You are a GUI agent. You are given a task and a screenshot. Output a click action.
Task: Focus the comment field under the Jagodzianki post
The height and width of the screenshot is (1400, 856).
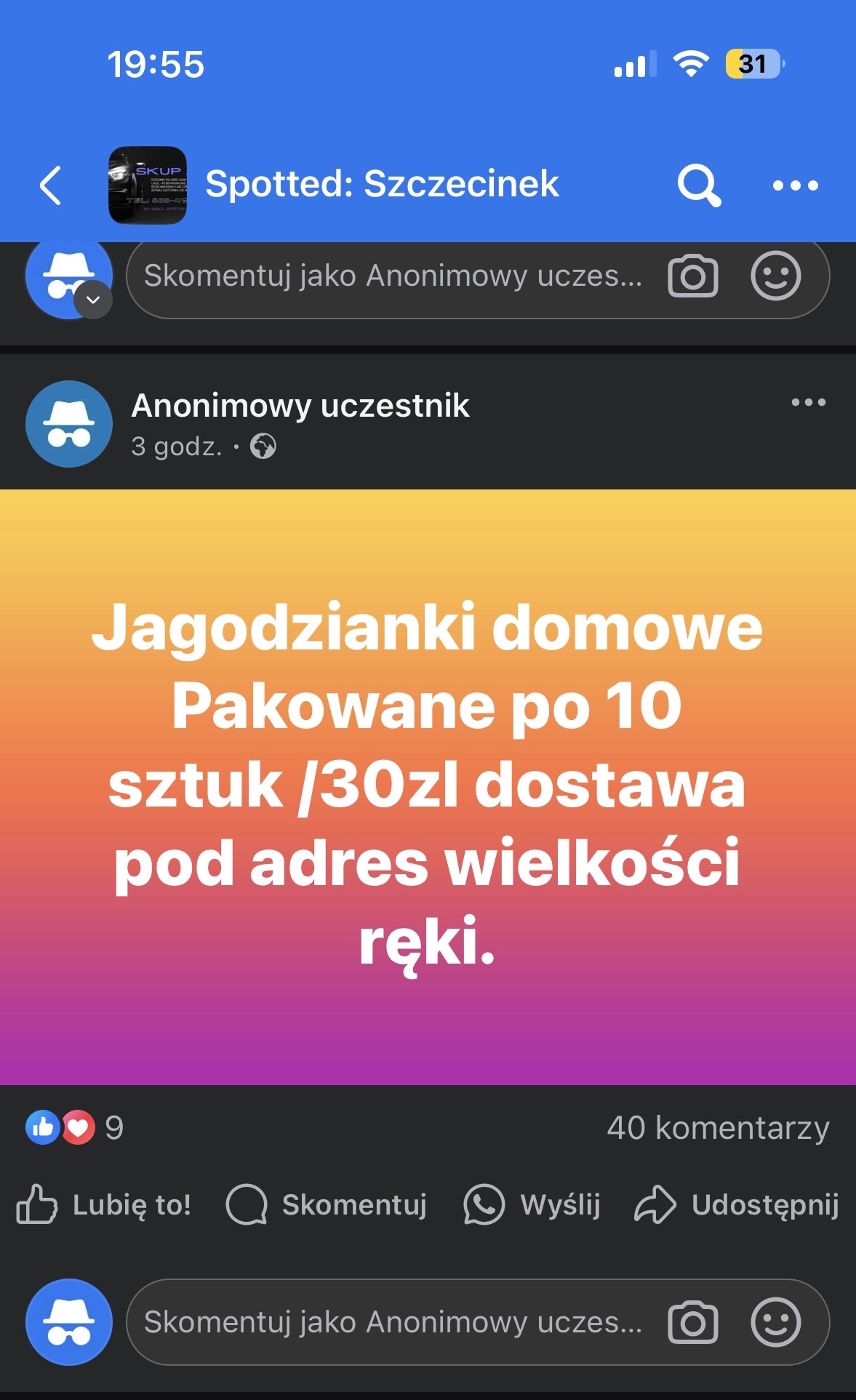[393, 1322]
